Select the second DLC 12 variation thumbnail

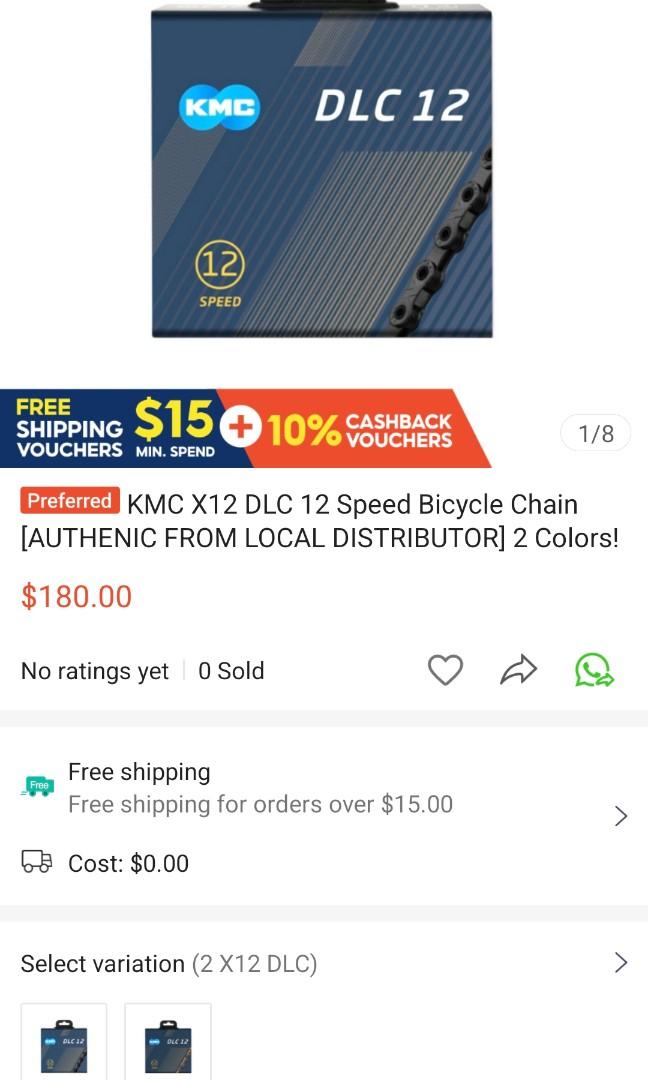coord(168,1042)
